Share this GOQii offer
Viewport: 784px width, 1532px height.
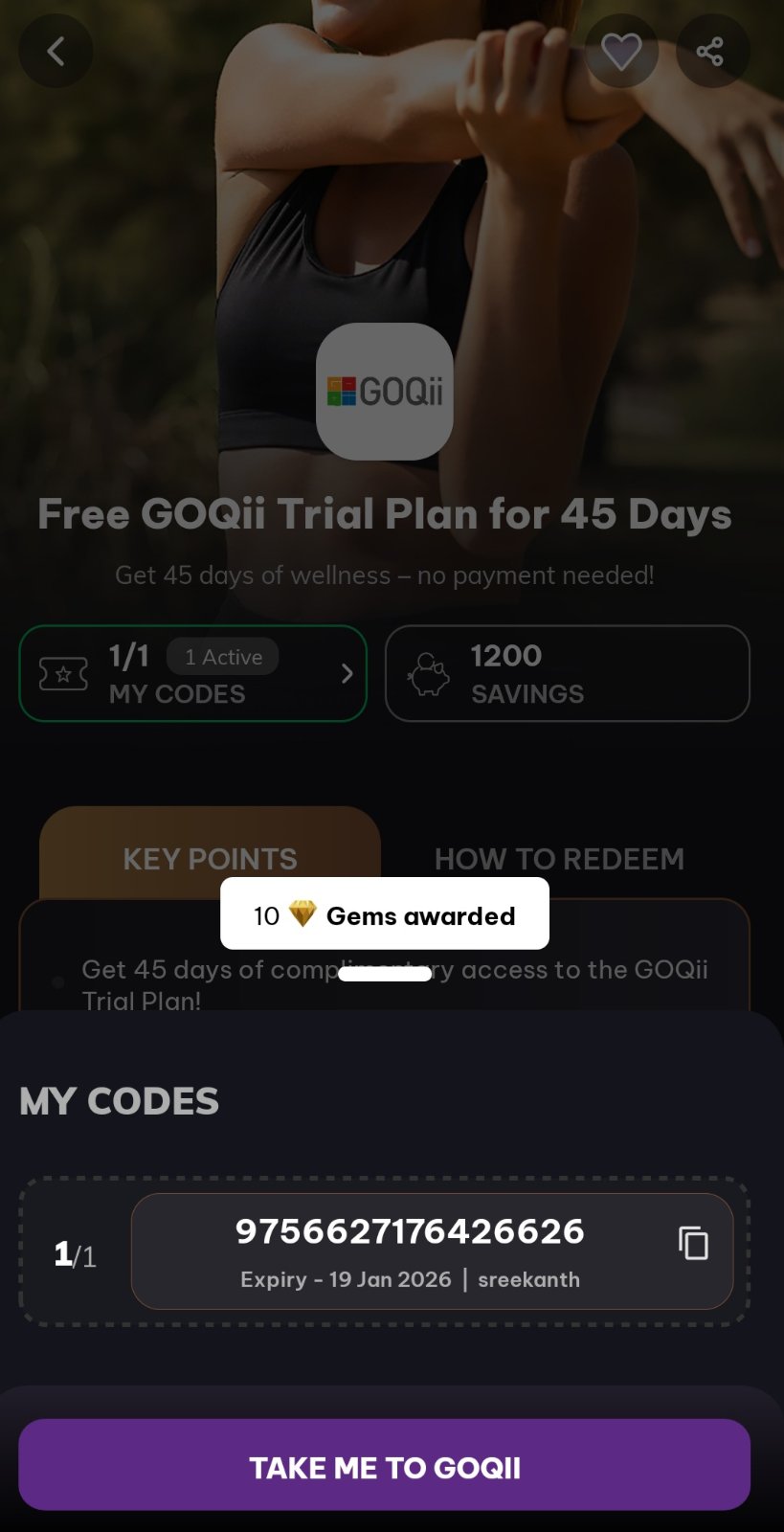coord(710,51)
